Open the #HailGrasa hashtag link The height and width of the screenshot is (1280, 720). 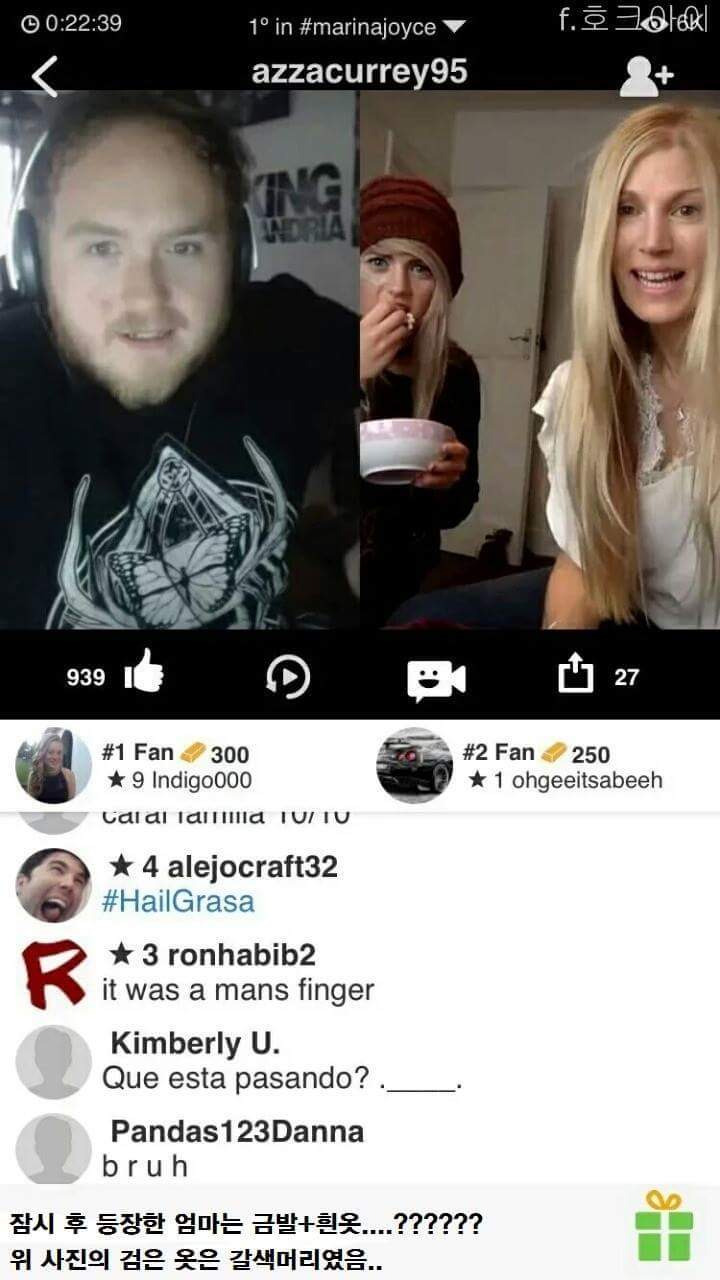179,902
